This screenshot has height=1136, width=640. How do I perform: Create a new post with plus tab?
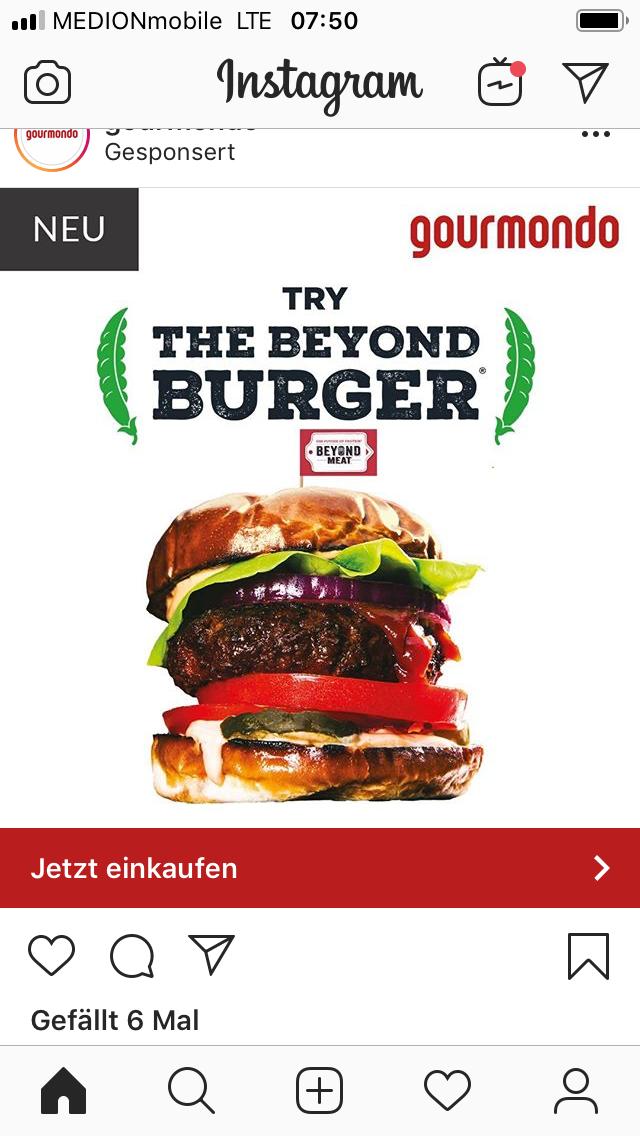pyautogui.click(x=320, y=1090)
